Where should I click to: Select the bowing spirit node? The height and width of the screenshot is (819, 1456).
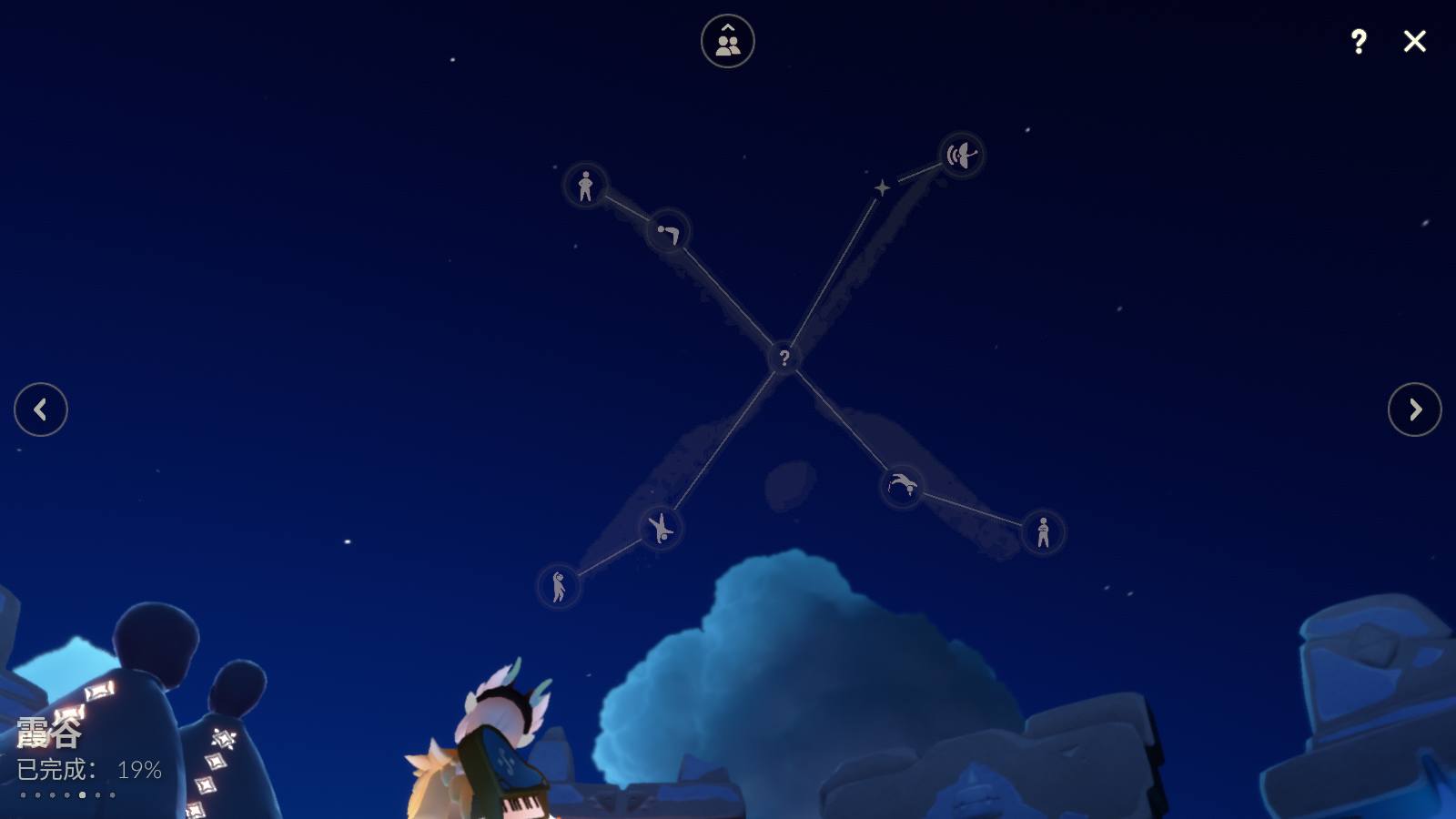click(x=669, y=233)
